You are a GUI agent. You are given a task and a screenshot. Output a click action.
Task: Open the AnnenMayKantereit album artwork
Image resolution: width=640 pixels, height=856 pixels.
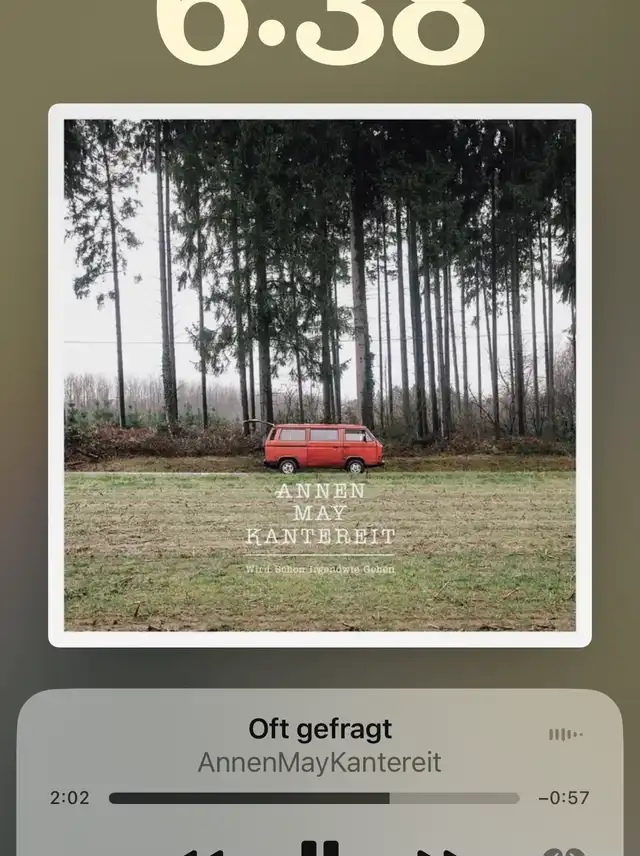pyautogui.click(x=320, y=375)
